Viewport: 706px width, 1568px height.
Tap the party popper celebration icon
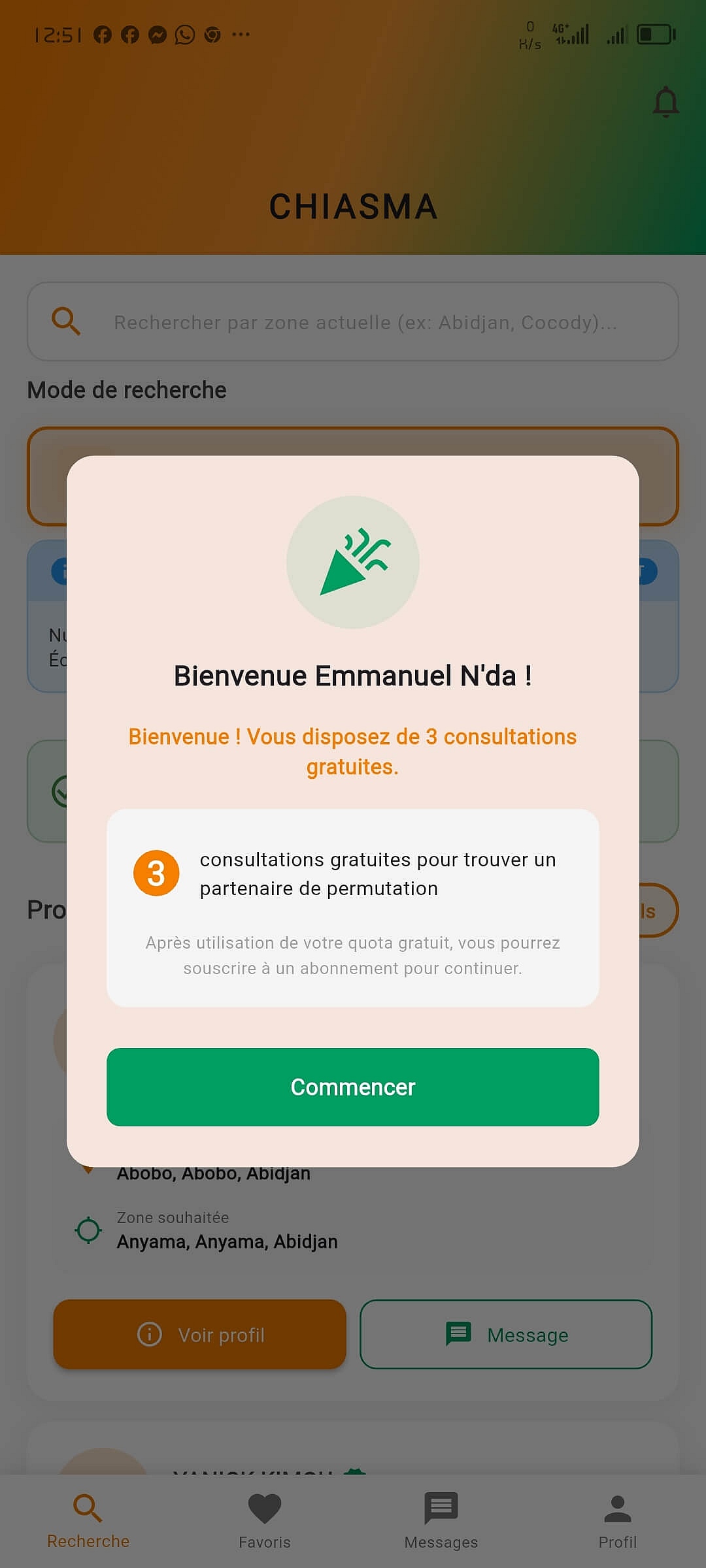click(x=353, y=562)
